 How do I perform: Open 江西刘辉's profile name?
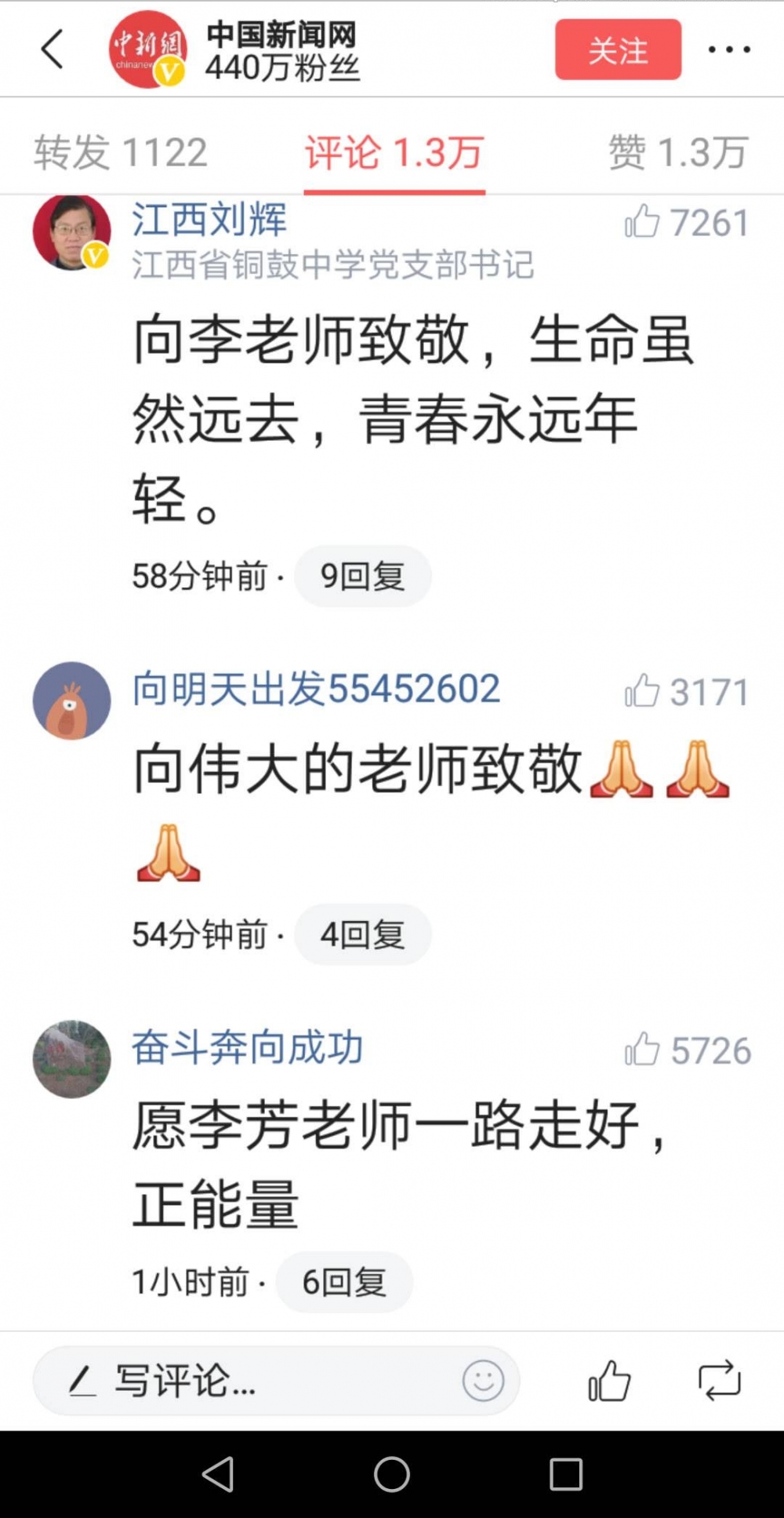click(x=209, y=219)
